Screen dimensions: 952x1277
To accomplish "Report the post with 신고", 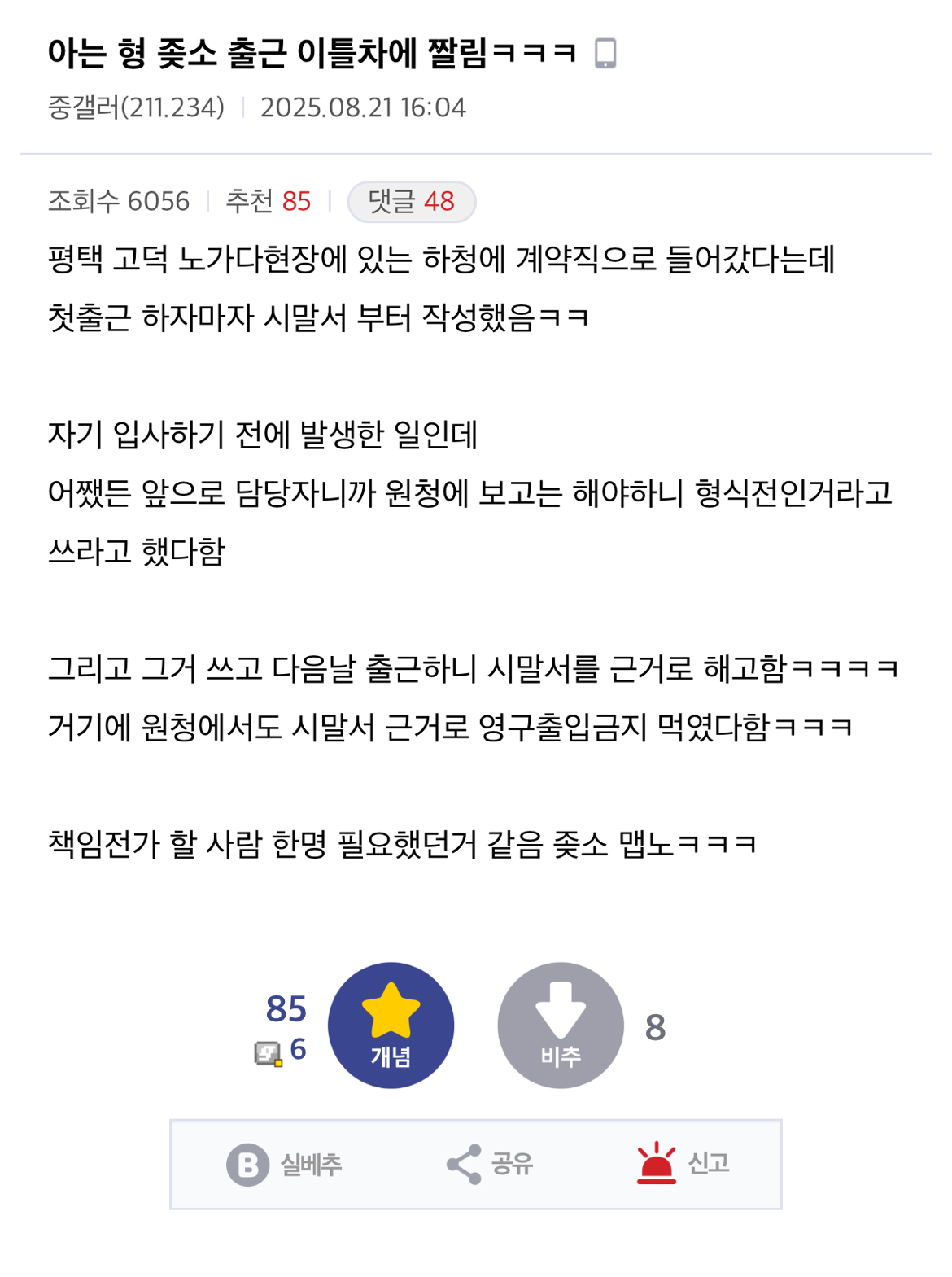I will pyautogui.click(x=683, y=1164).
